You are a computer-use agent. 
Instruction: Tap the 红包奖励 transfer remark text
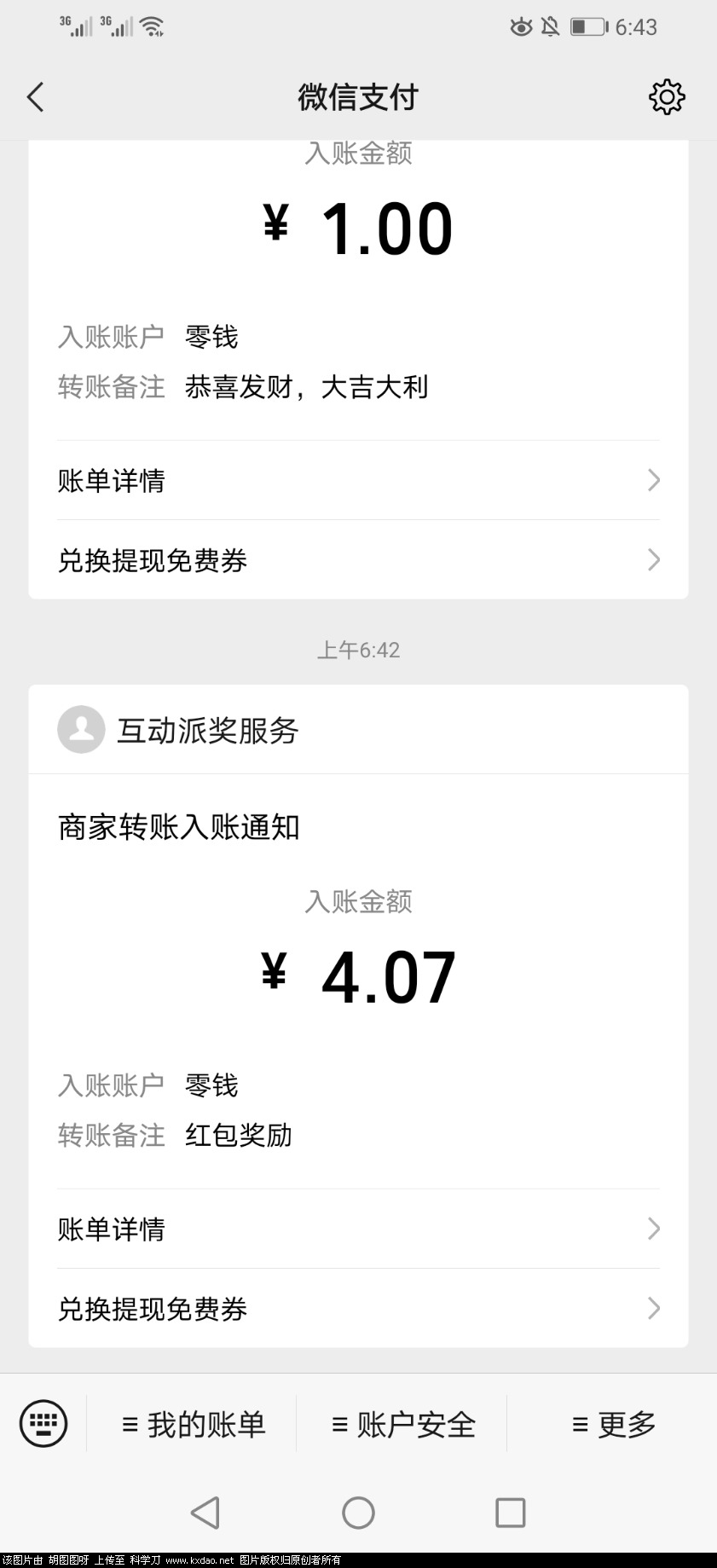coord(239,1136)
